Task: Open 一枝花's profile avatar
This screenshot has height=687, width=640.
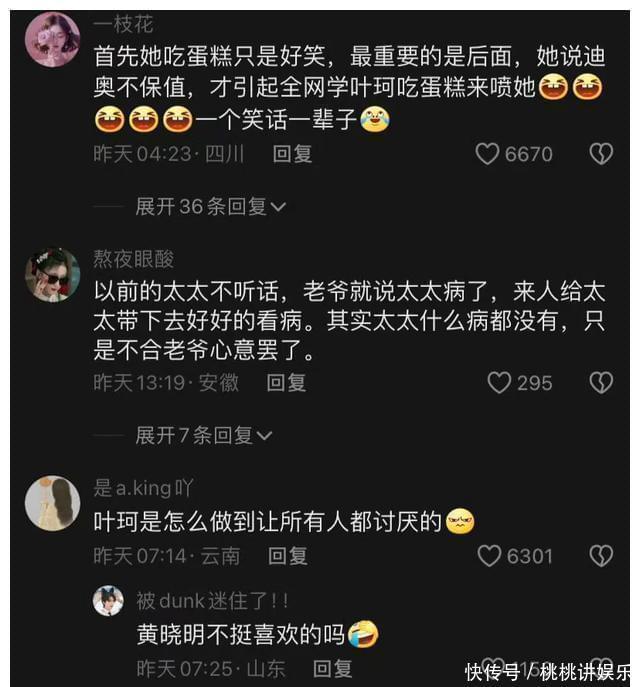Action: tap(52, 39)
